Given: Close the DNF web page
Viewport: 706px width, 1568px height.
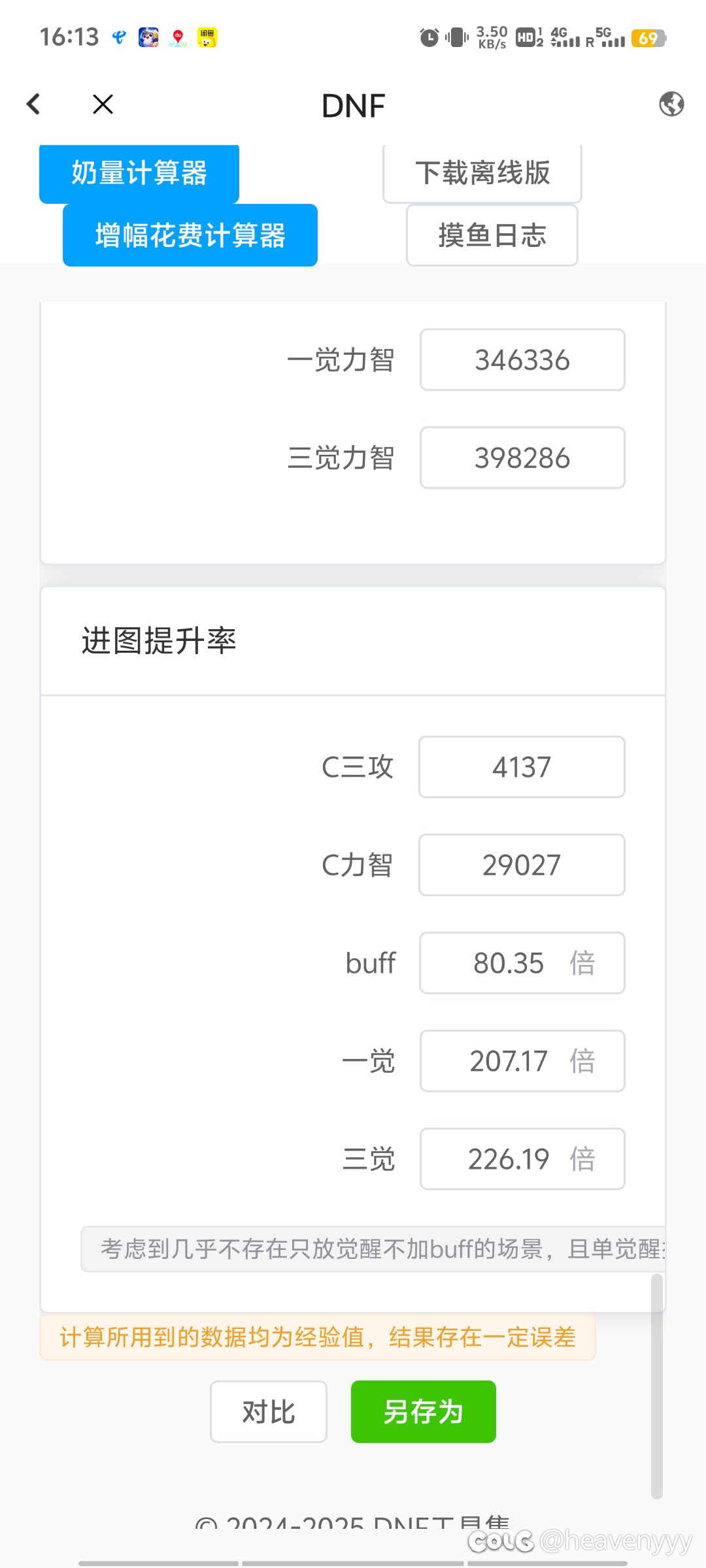Looking at the screenshot, I should click(103, 105).
